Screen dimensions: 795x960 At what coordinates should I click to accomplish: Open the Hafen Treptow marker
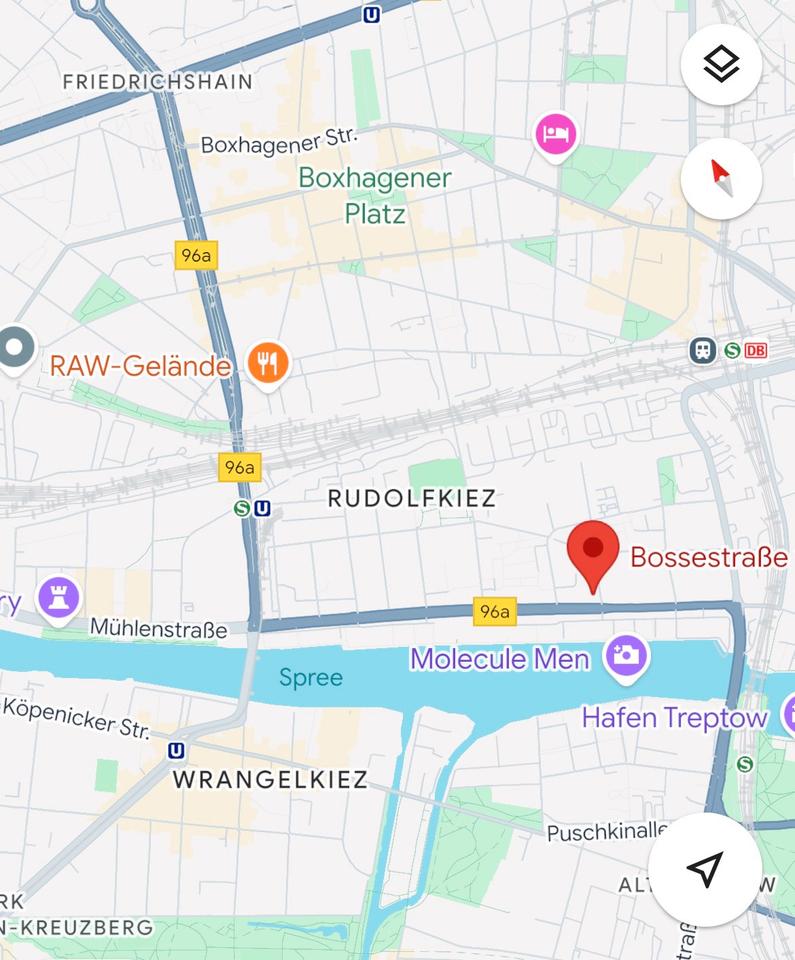pyautogui.click(x=787, y=715)
